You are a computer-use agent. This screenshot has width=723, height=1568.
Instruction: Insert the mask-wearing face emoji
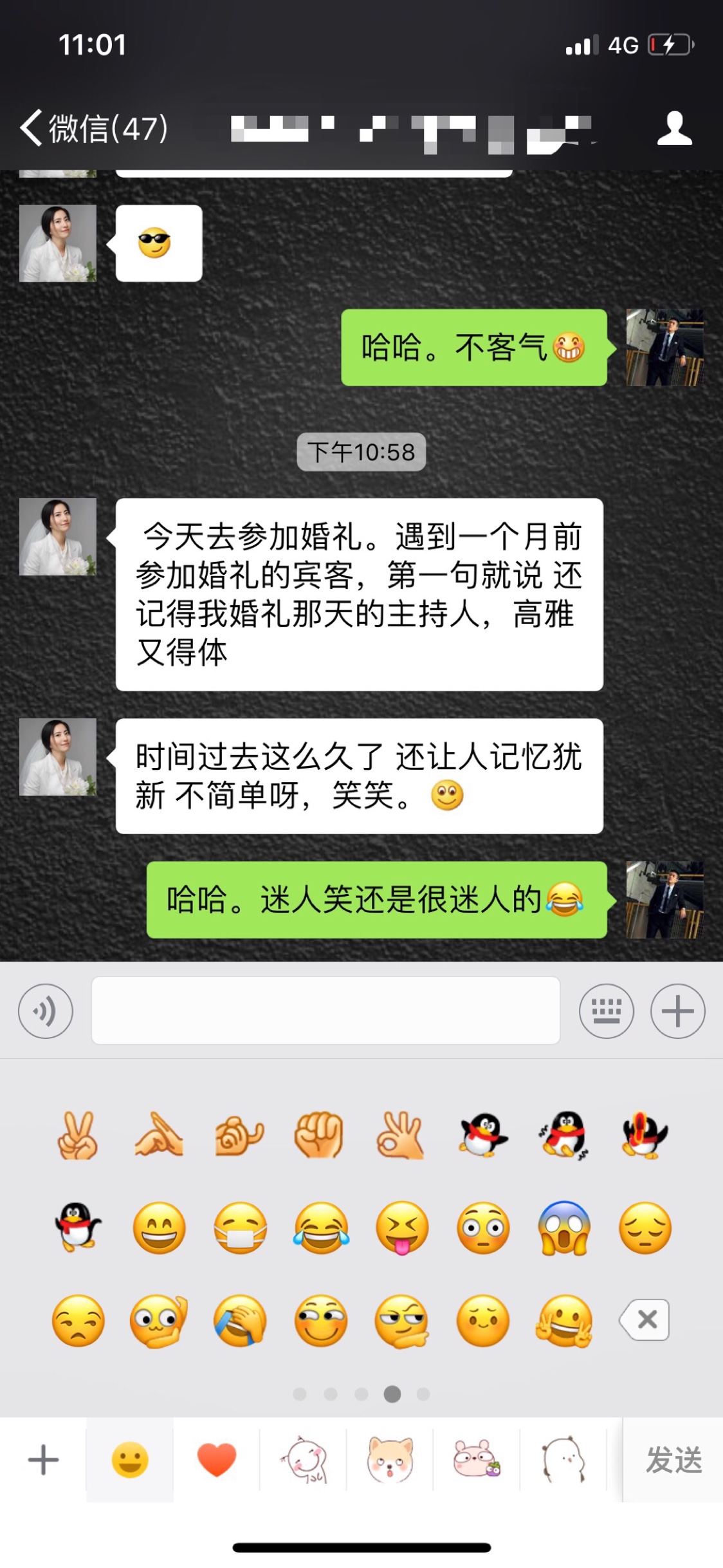[x=240, y=1228]
